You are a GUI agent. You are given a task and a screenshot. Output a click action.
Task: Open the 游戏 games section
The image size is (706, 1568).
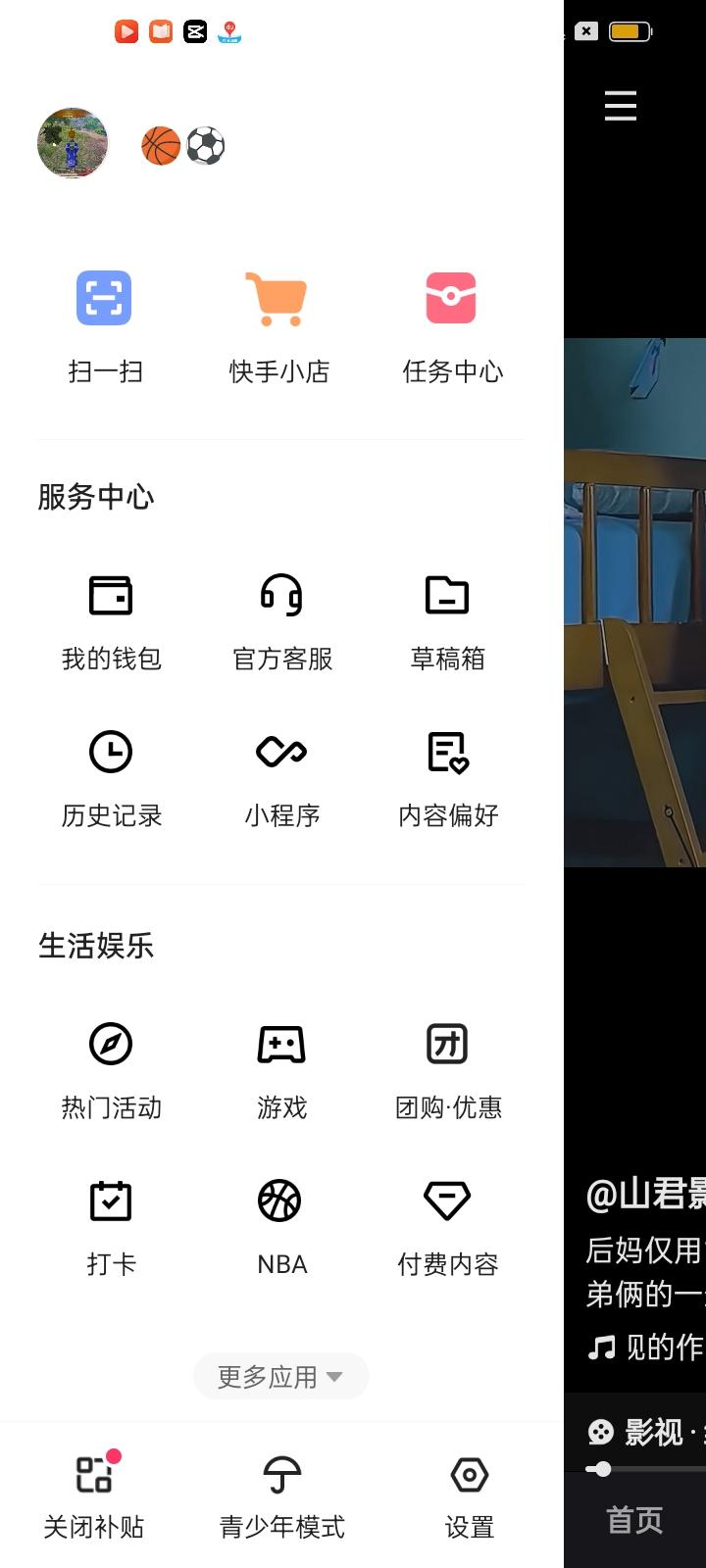[281, 1068]
